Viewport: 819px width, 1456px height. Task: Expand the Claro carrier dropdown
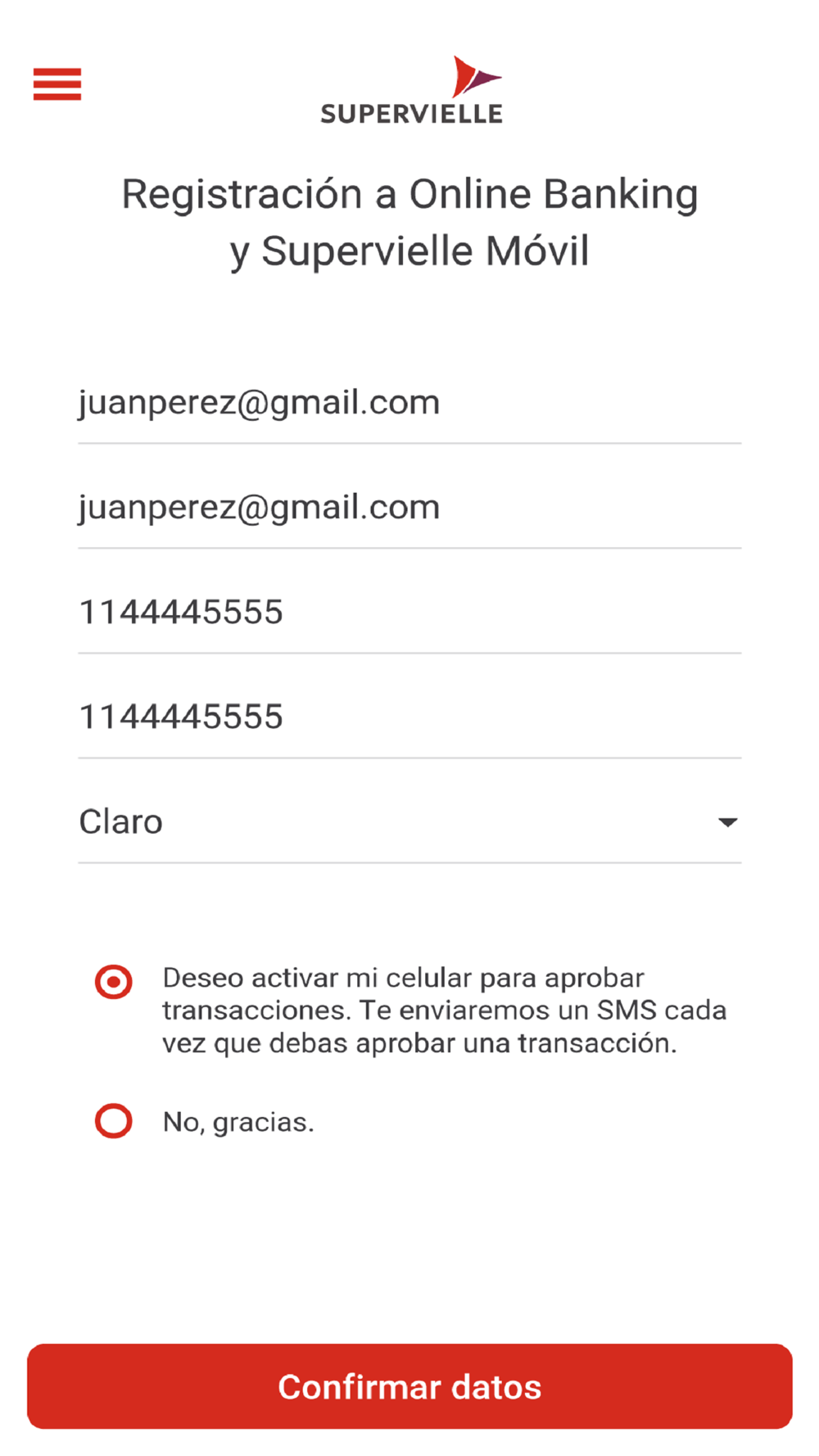coord(409,822)
